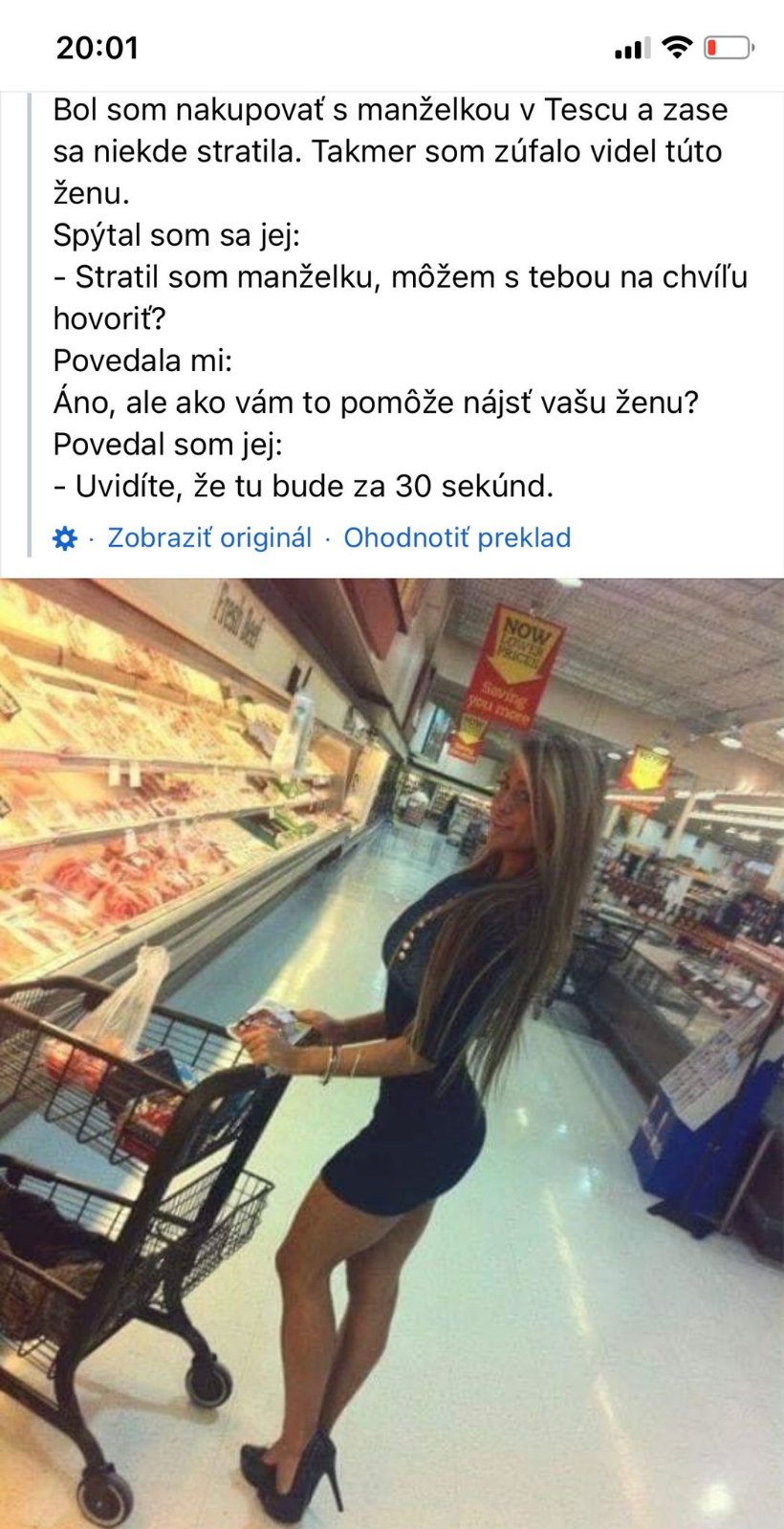Tap Zobraziť originál to show the original text
The width and height of the screenshot is (784, 1529).
point(209,537)
